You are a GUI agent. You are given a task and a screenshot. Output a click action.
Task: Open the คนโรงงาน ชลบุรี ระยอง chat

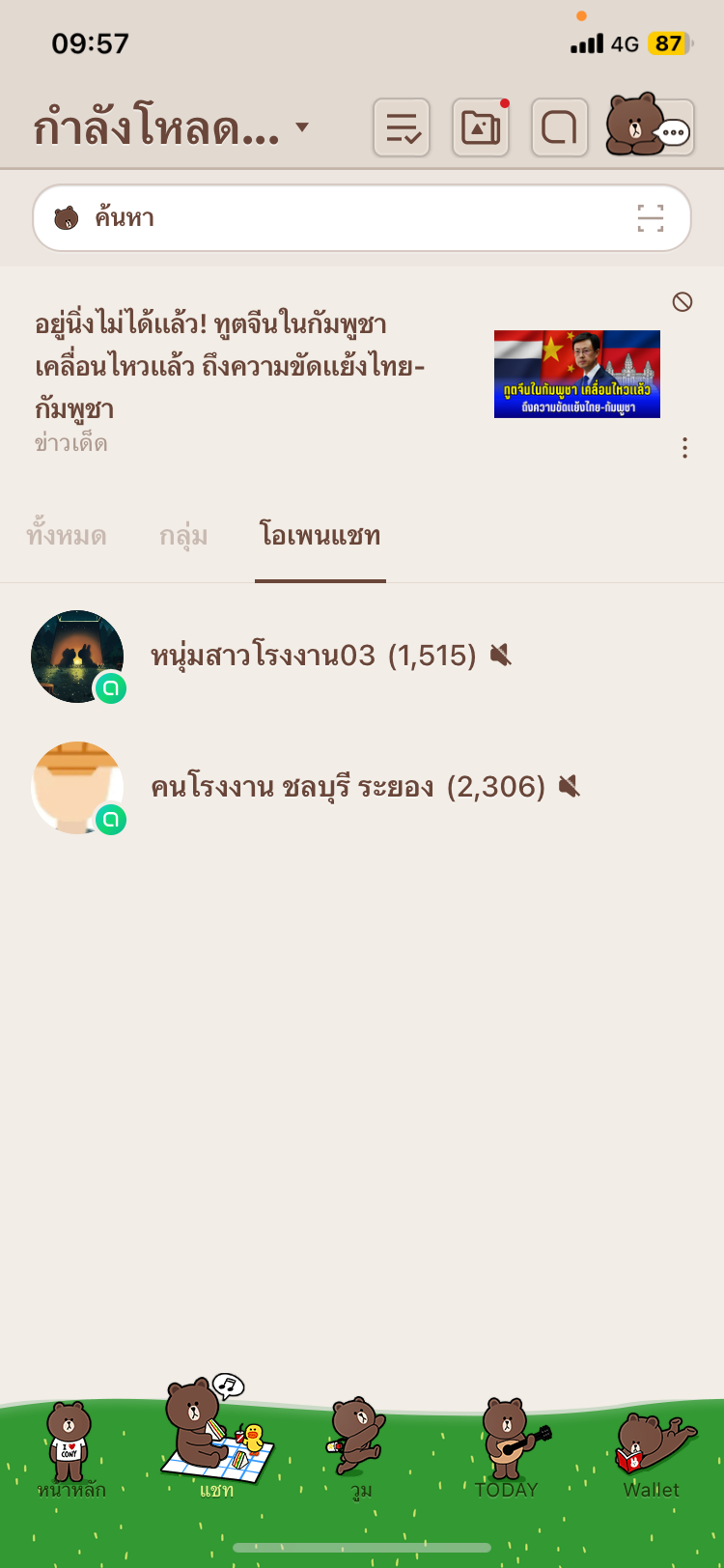(348, 788)
